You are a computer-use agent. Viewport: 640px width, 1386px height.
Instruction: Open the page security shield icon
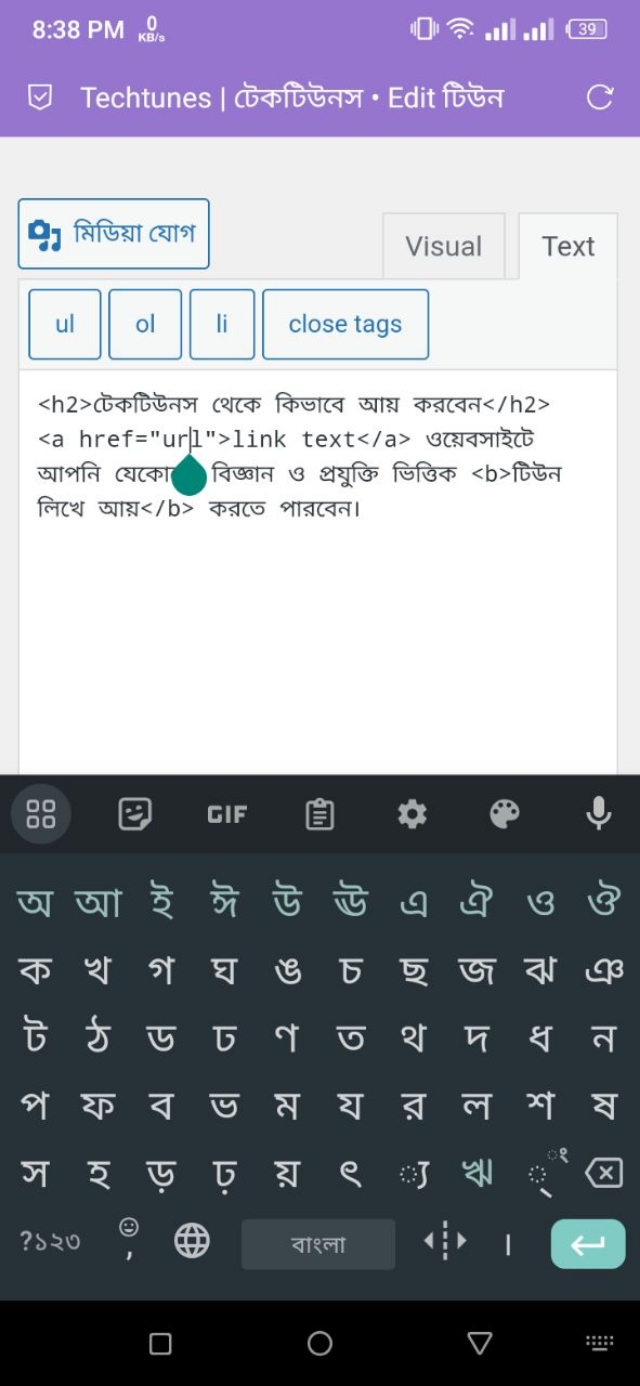tap(39, 97)
